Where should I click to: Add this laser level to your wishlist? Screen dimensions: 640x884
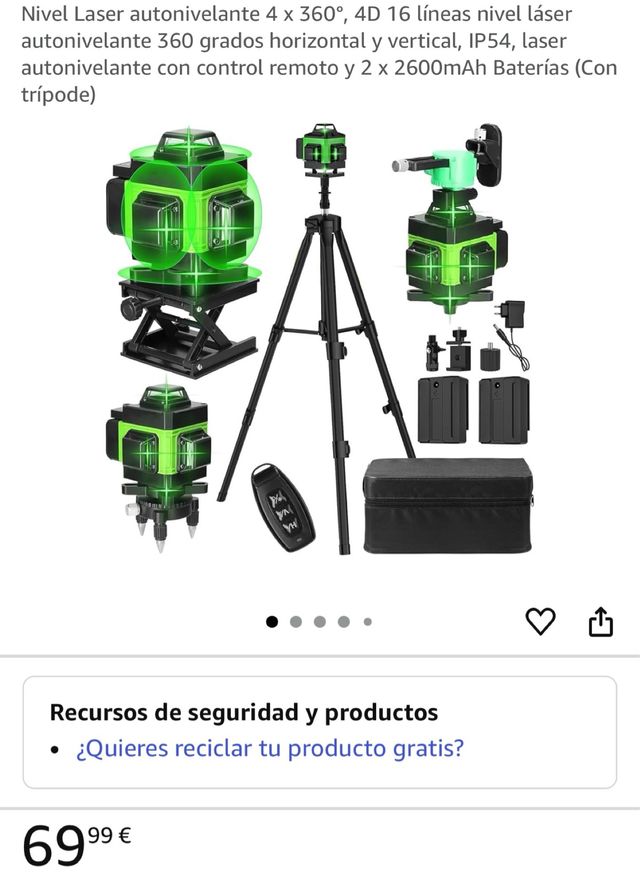pyautogui.click(x=540, y=621)
